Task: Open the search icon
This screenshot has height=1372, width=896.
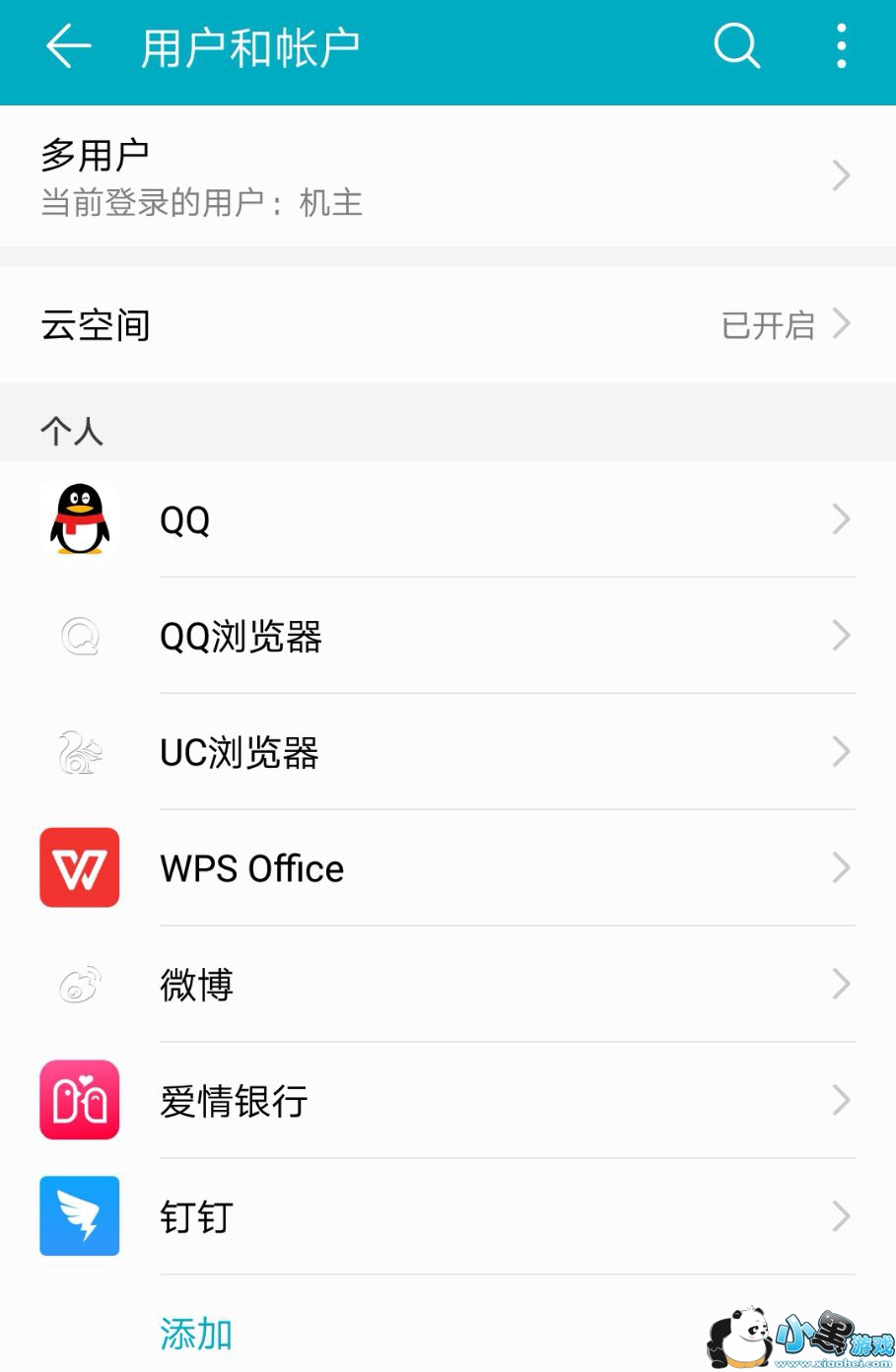Action: pos(736,46)
